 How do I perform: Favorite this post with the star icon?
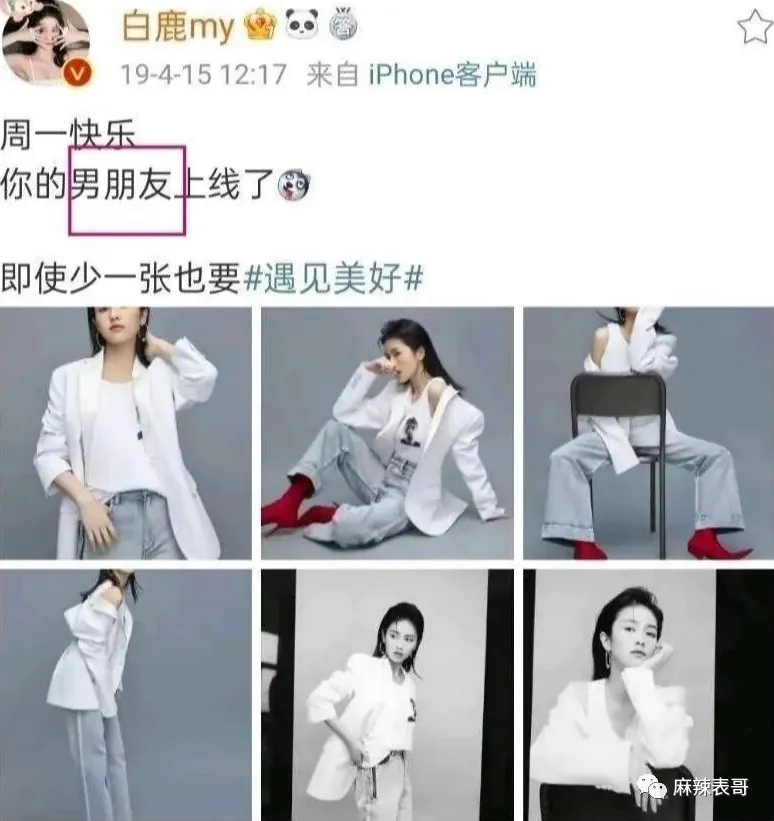(754, 28)
